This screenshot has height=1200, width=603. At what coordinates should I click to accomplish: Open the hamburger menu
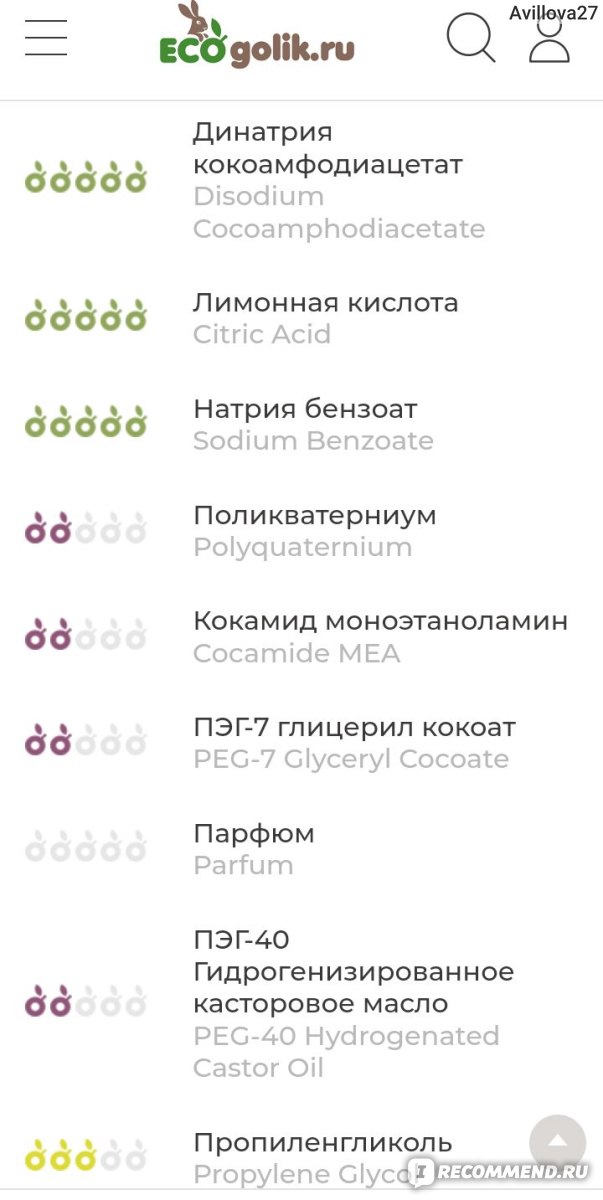pos(46,38)
